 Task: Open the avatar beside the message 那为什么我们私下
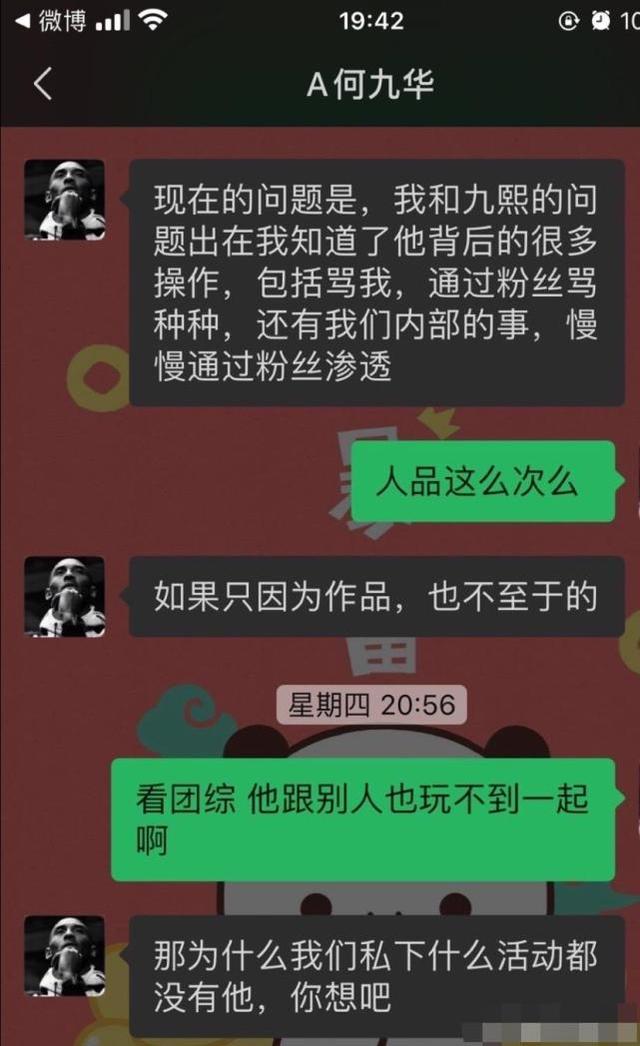coord(65,955)
